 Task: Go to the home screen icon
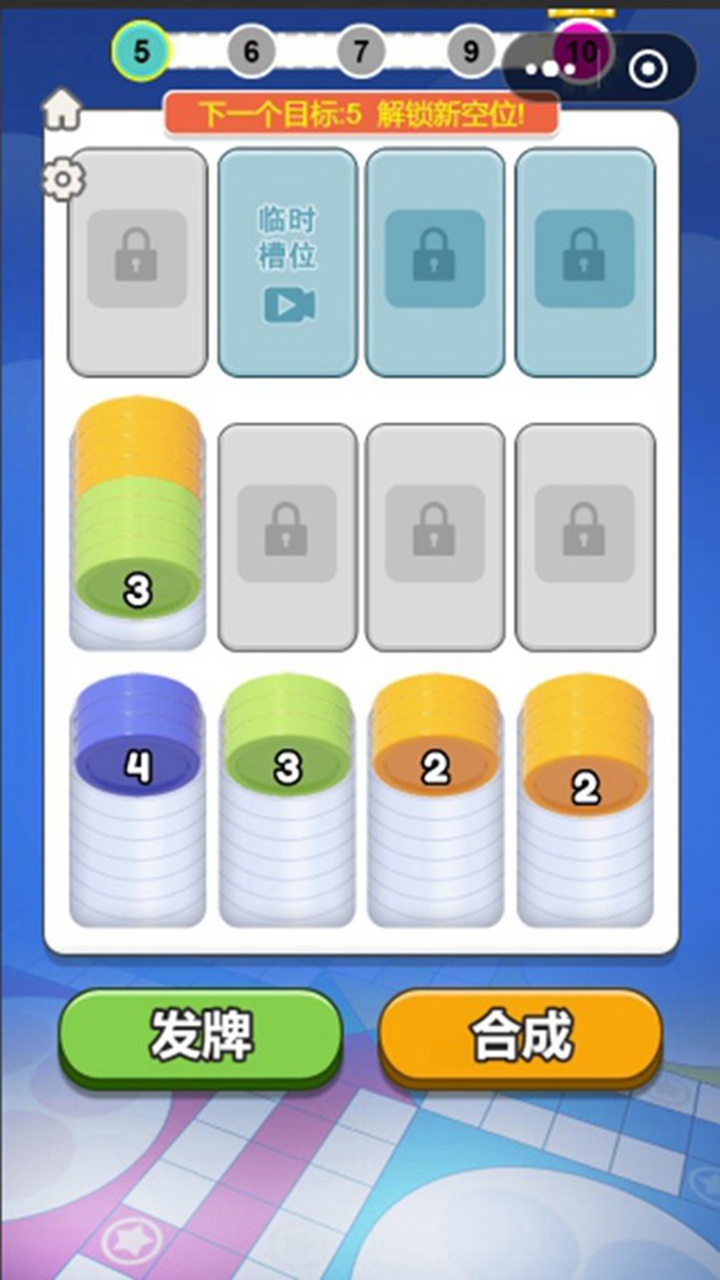click(x=62, y=110)
